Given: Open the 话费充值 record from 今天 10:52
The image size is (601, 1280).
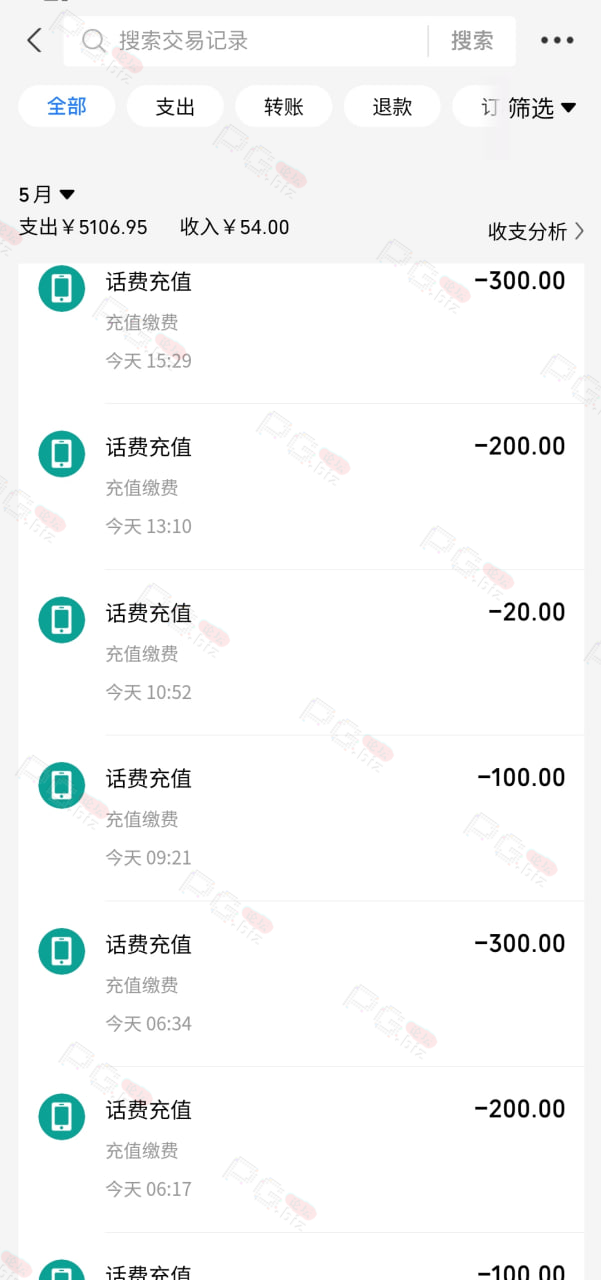Looking at the screenshot, I should [301, 653].
